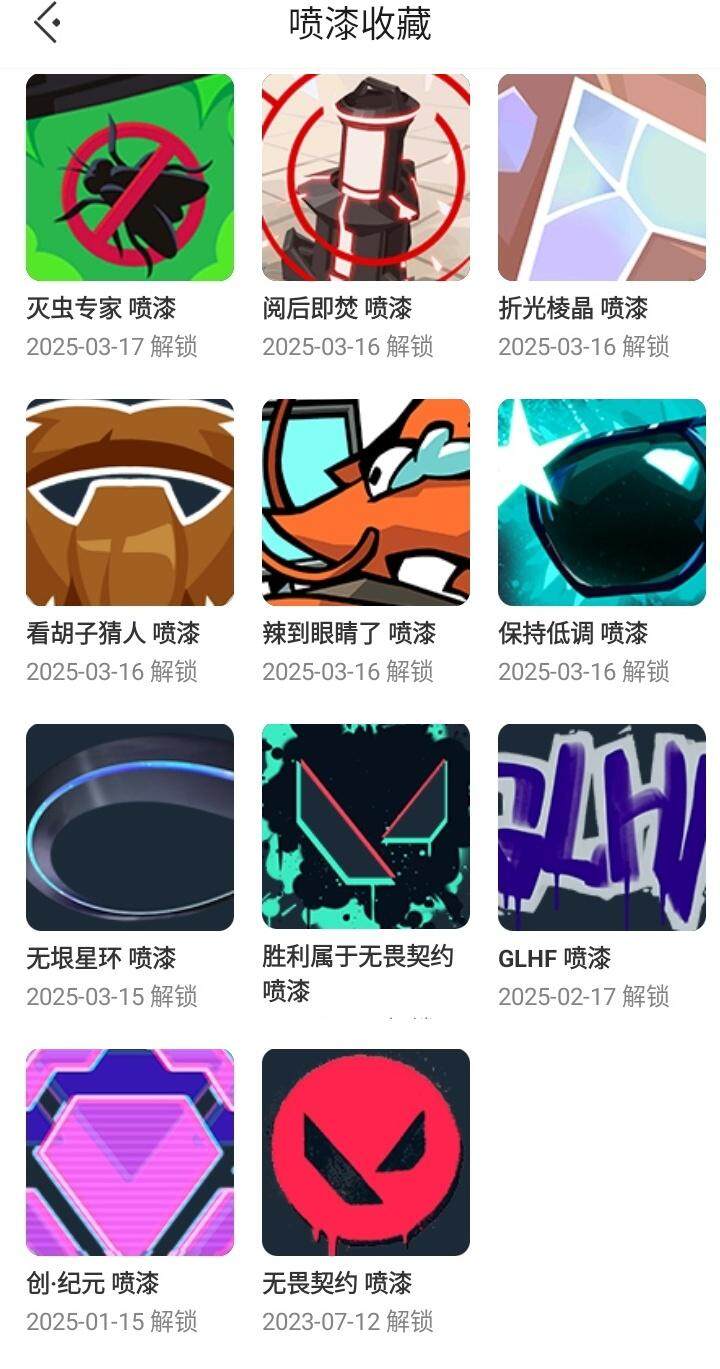Screen dimensions: 720x1369
Task: Open 阅后即焚 喷漆 tile
Action: (366, 178)
